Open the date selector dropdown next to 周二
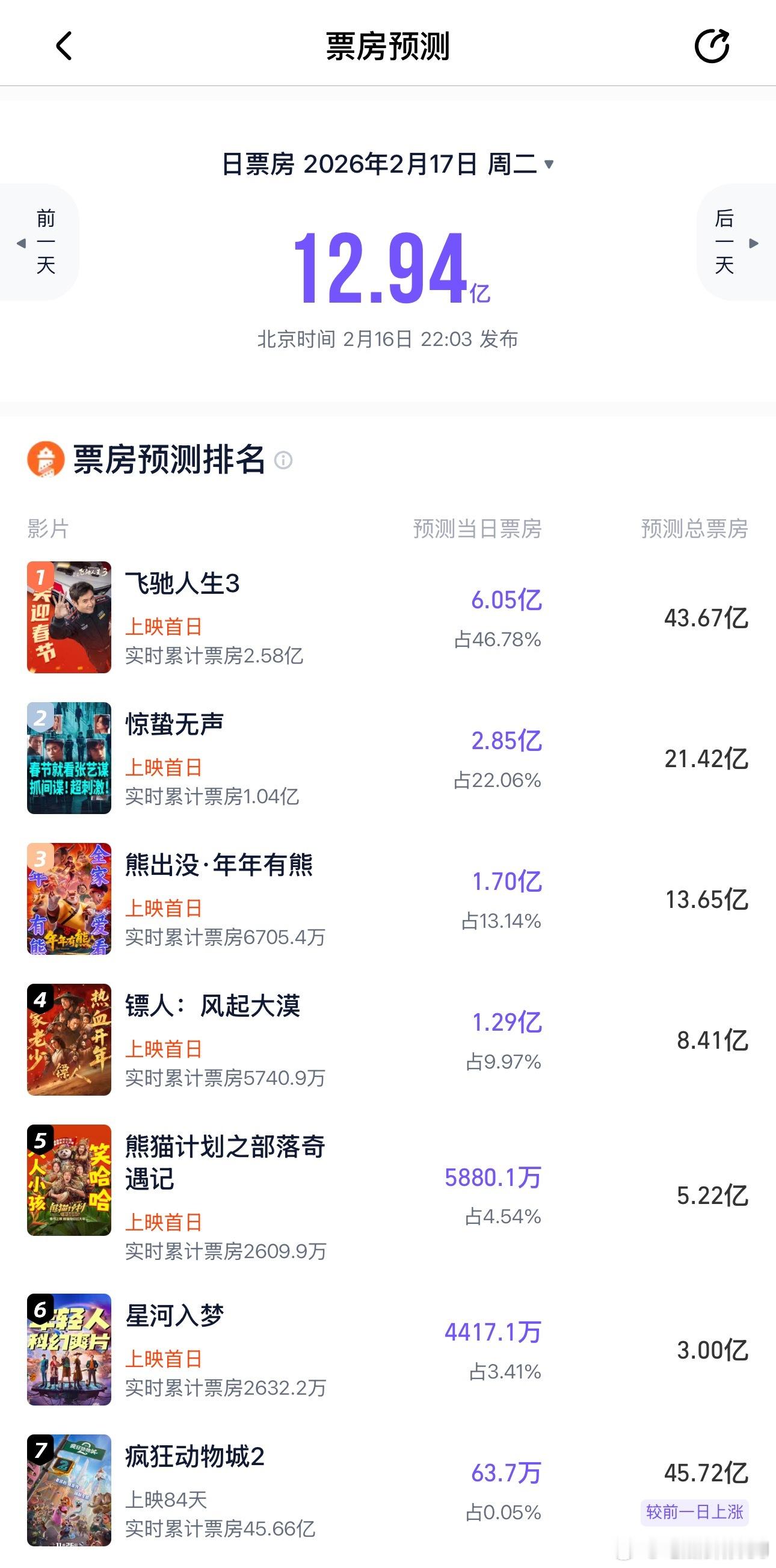This screenshot has height=1568, width=776. (550, 164)
